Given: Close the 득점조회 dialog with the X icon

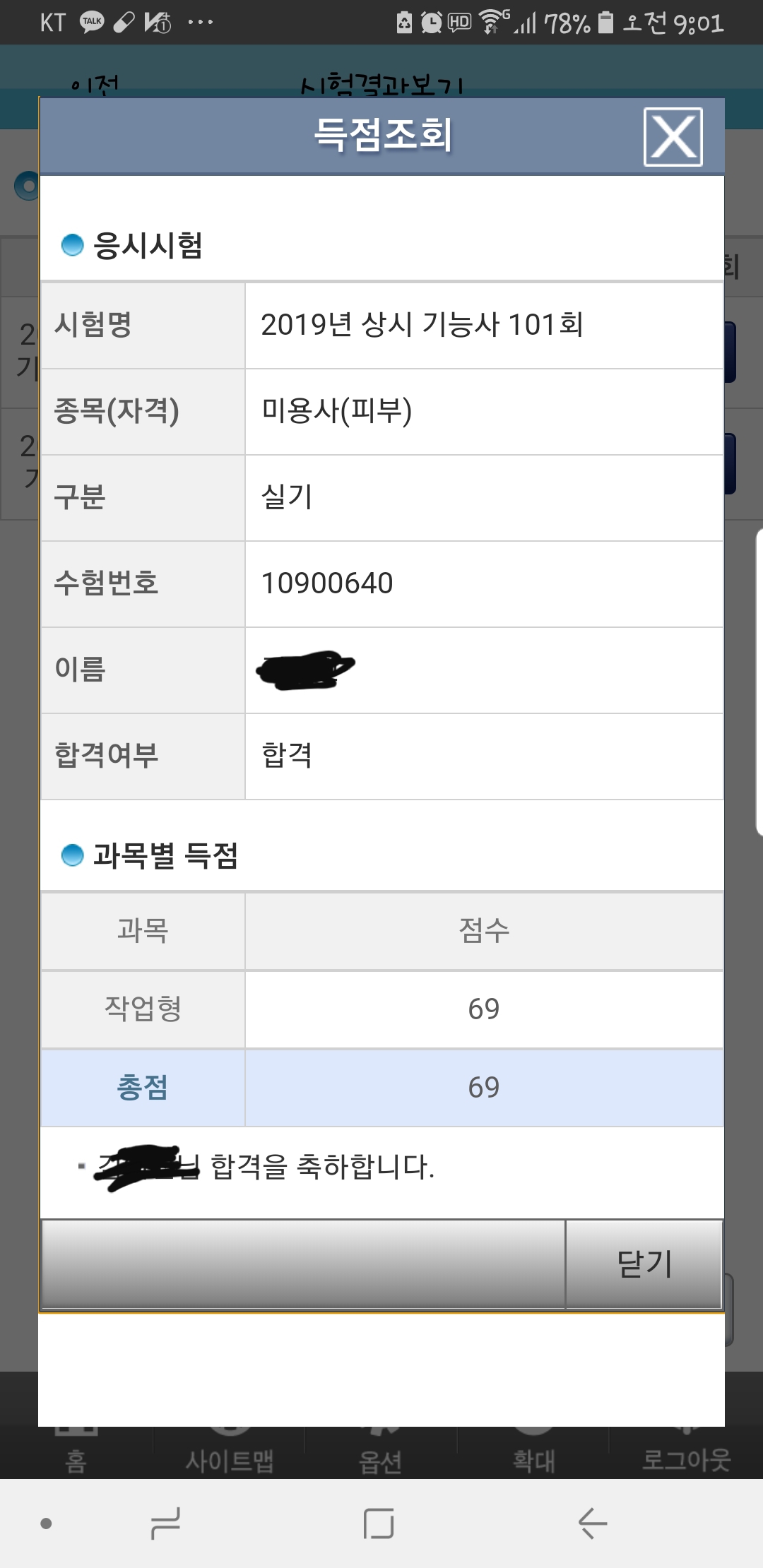Looking at the screenshot, I should (673, 137).
